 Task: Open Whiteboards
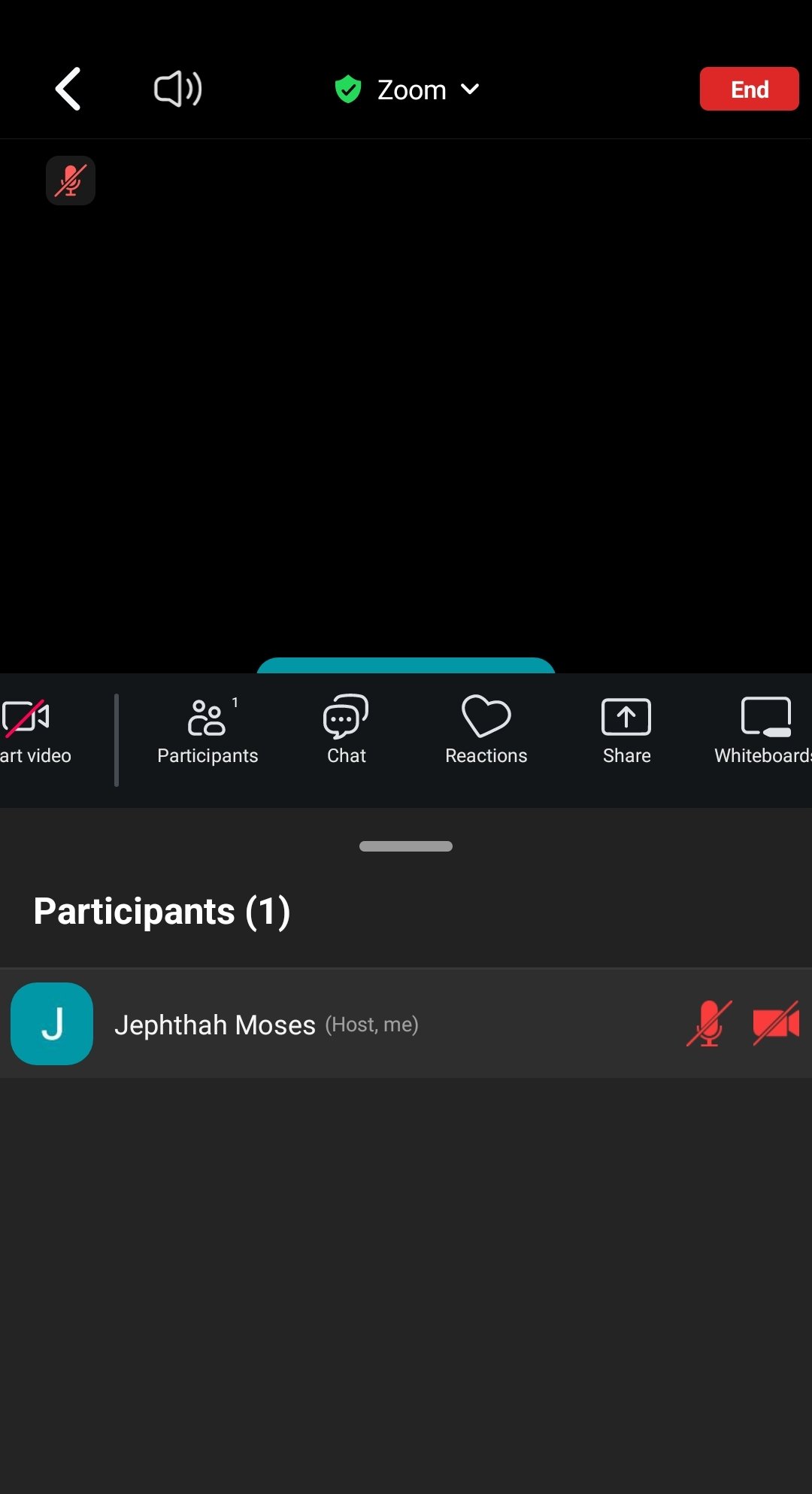tap(763, 730)
